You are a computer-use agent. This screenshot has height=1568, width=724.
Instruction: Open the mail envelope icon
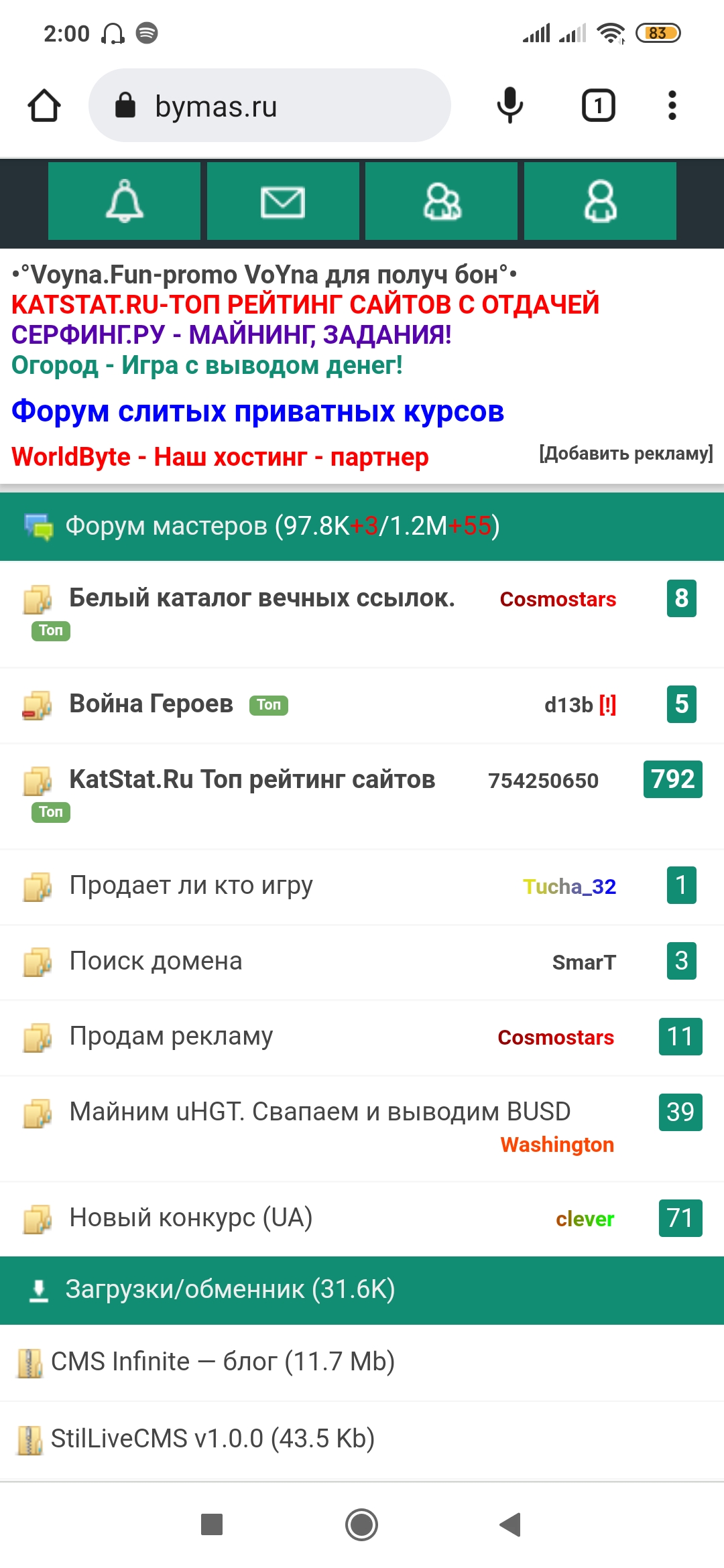tap(283, 201)
